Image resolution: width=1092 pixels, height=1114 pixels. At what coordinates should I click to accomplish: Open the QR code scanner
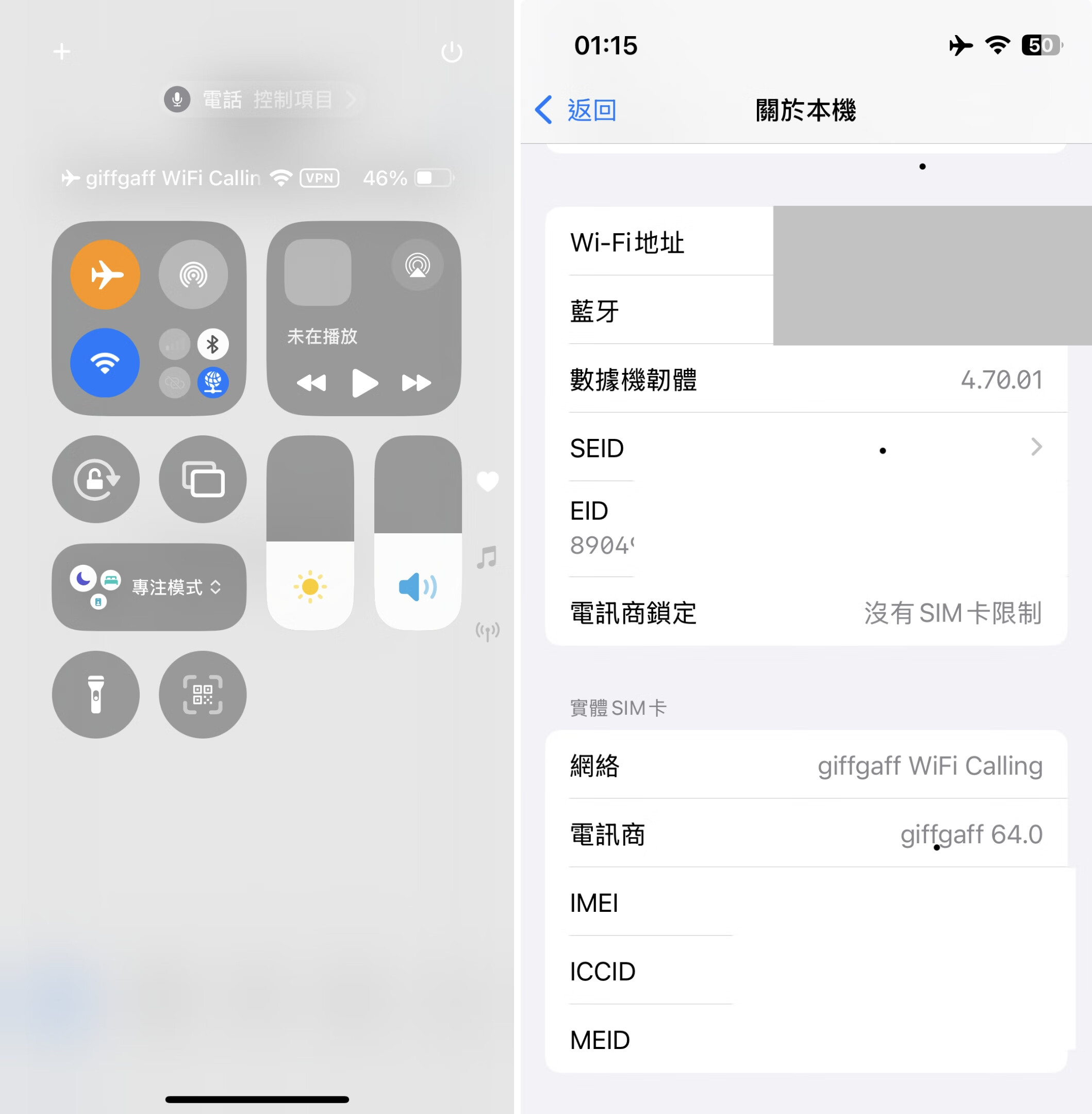click(x=203, y=694)
